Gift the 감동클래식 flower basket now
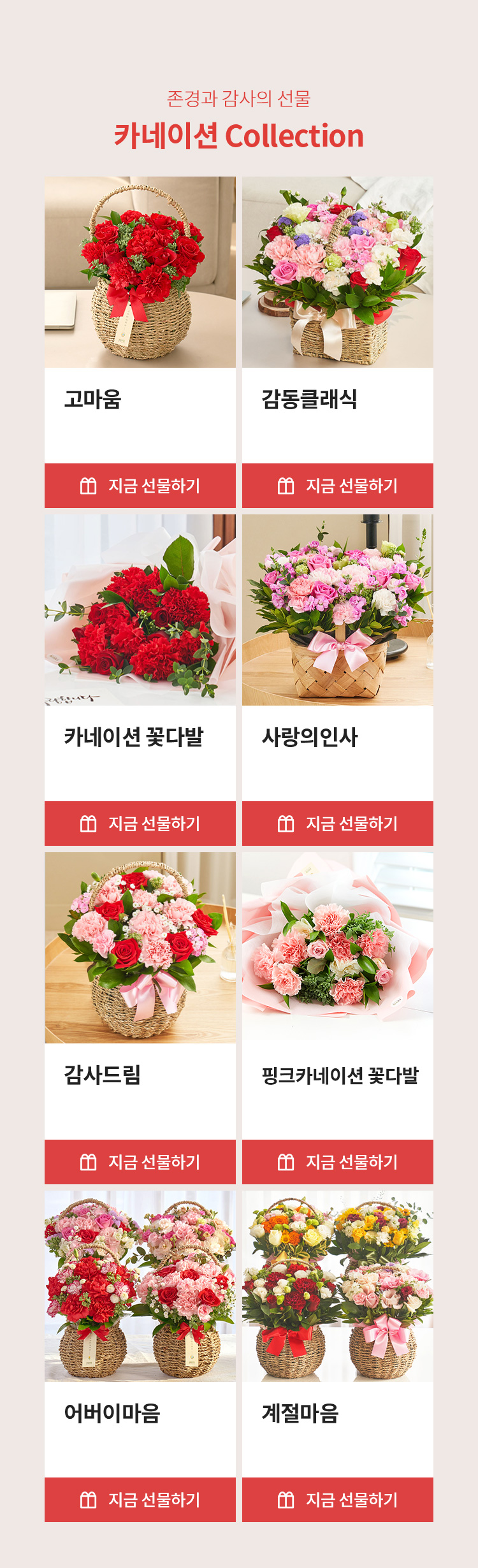Image resolution: width=478 pixels, height=1568 pixels. (338, 486)
